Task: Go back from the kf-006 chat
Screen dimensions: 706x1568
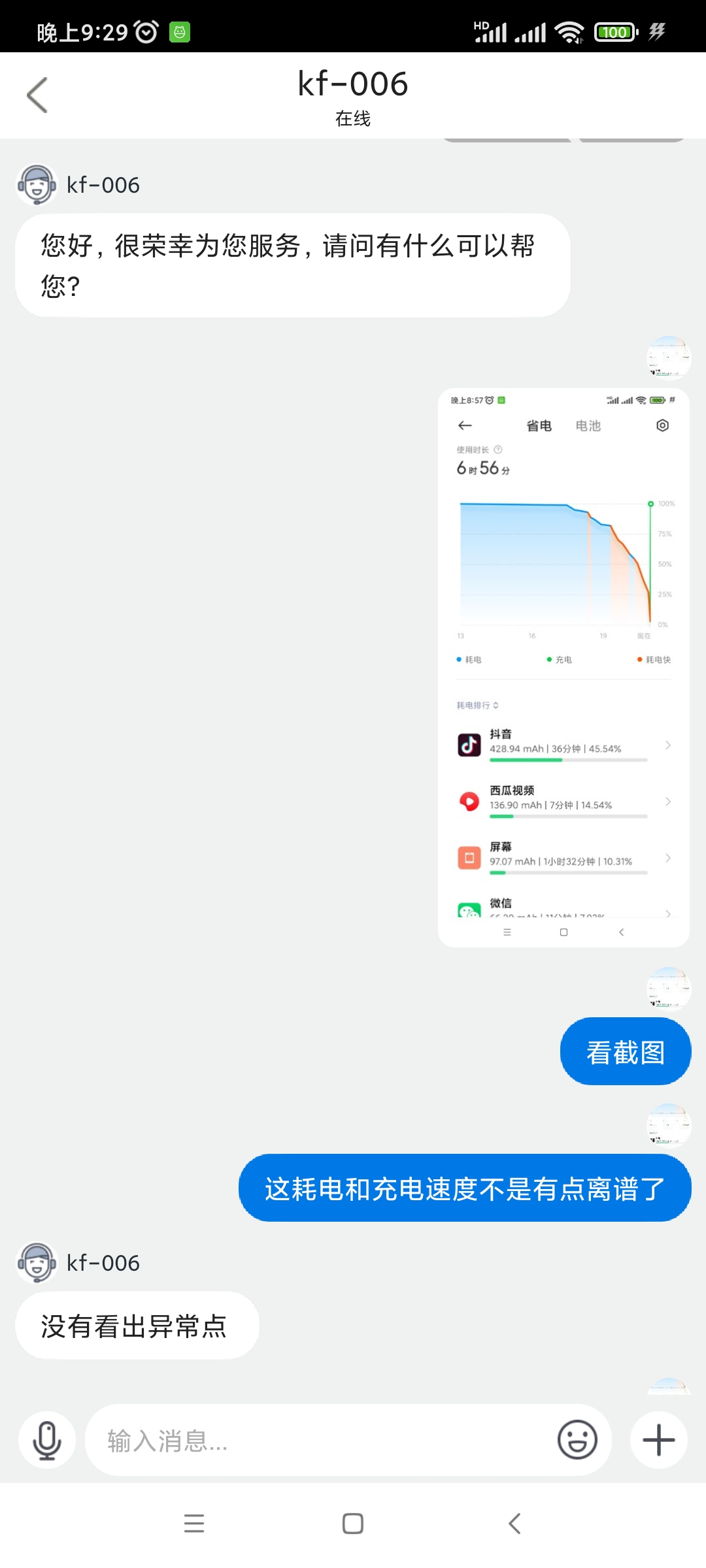Action: [37, 95]
